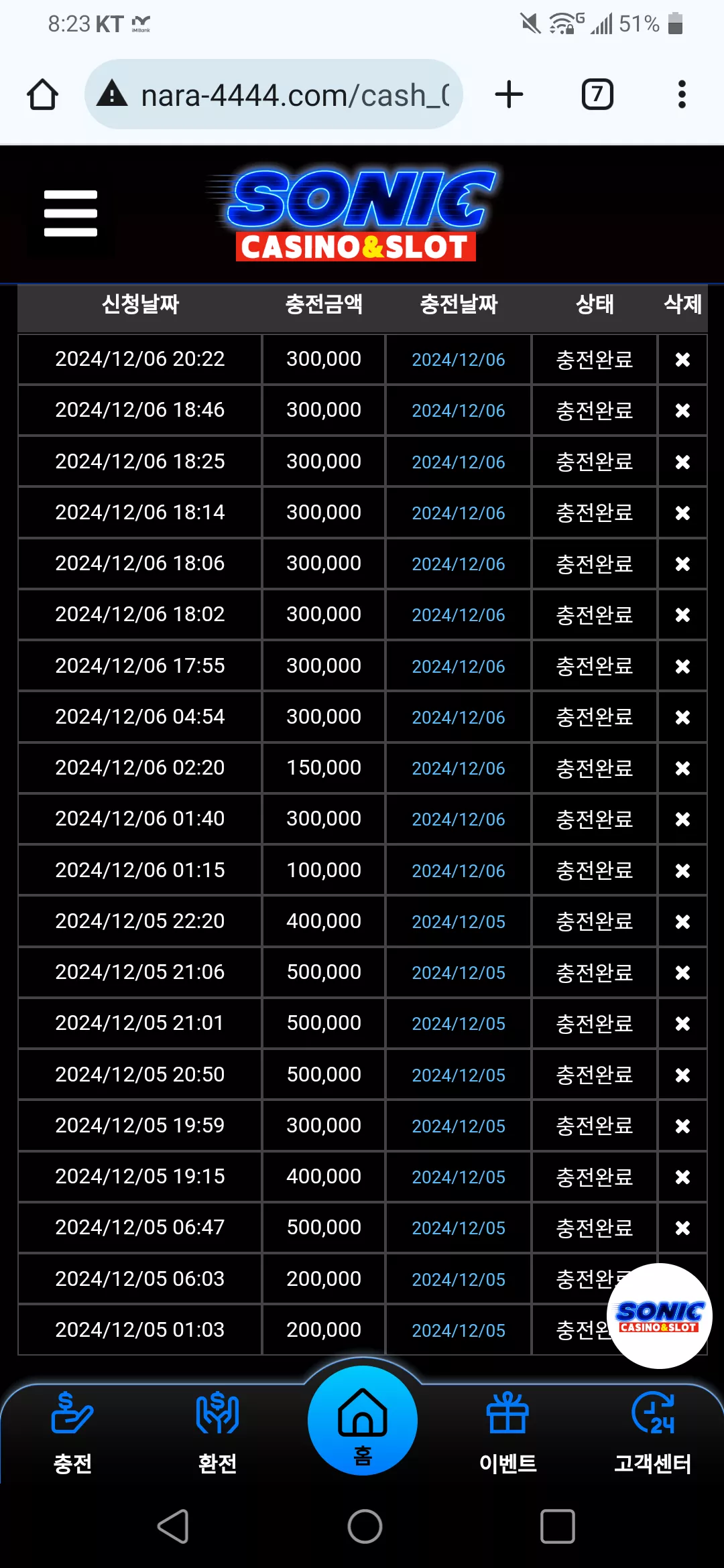724x1568 pixels.
Task: Edit the nara-4444.com address bar
Action: click(274, 94)
